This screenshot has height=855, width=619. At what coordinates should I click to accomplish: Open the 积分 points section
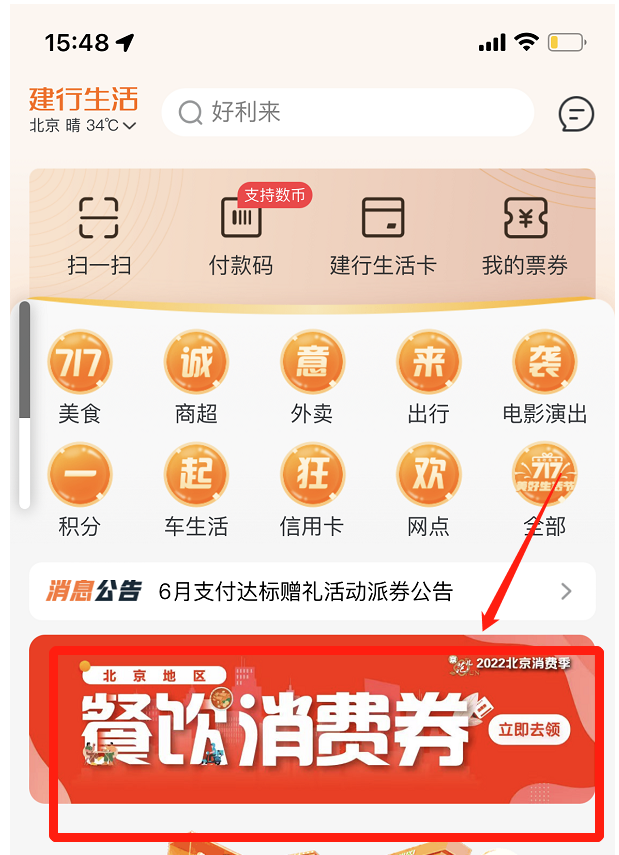click(80, 489)
